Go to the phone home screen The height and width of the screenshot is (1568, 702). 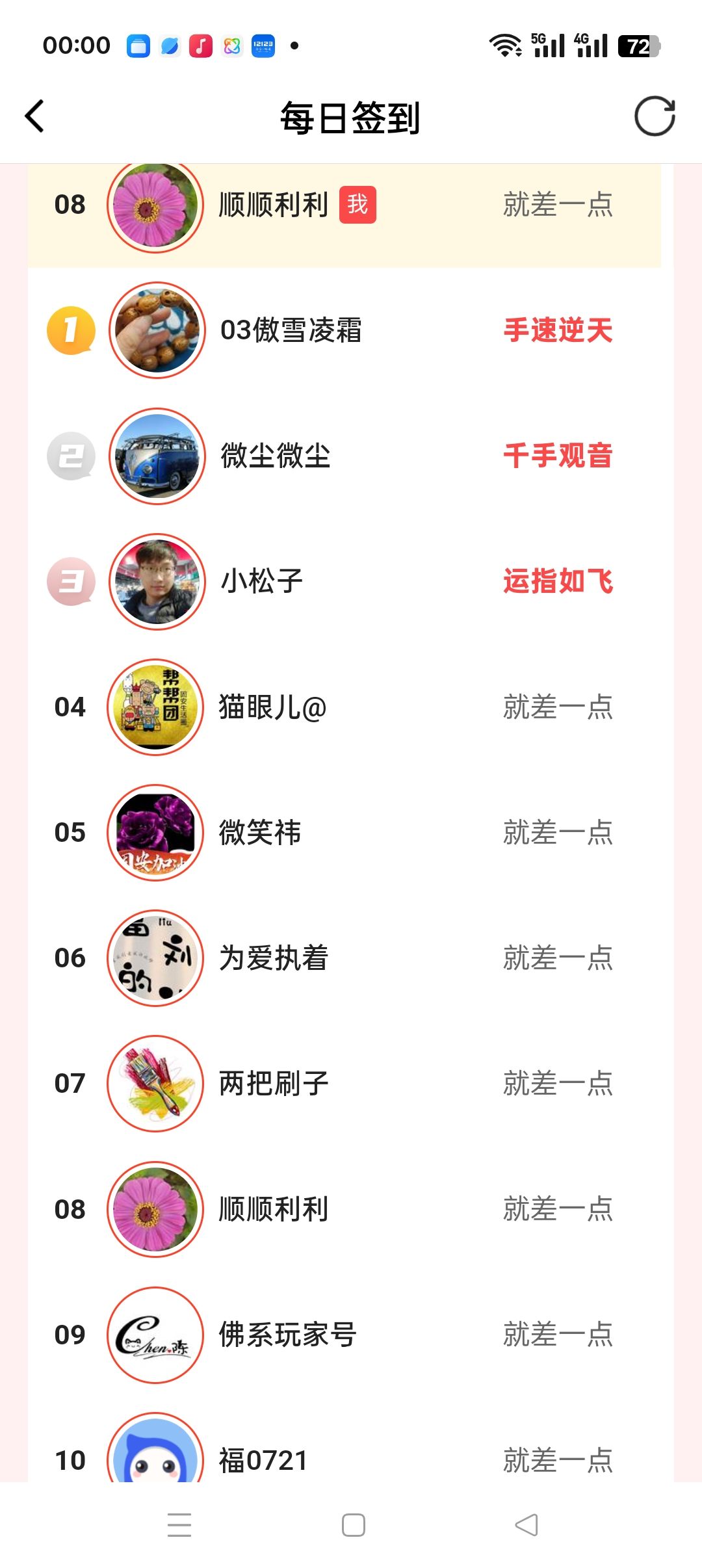353,1524
